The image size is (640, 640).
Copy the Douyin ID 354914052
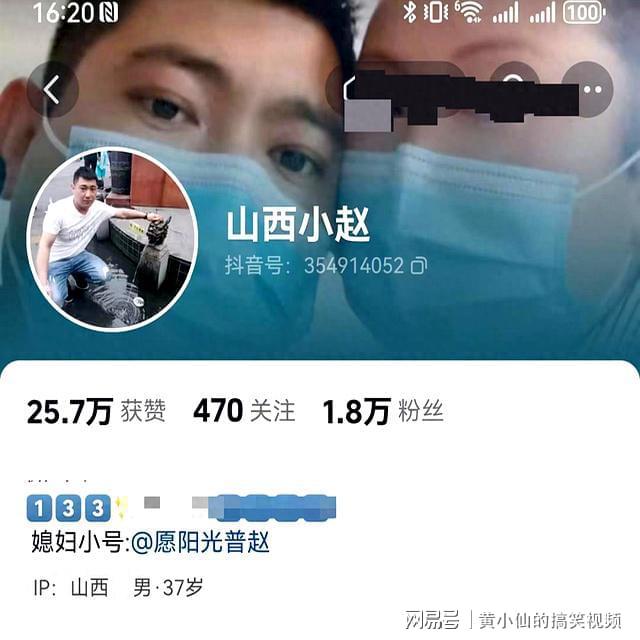420,266
